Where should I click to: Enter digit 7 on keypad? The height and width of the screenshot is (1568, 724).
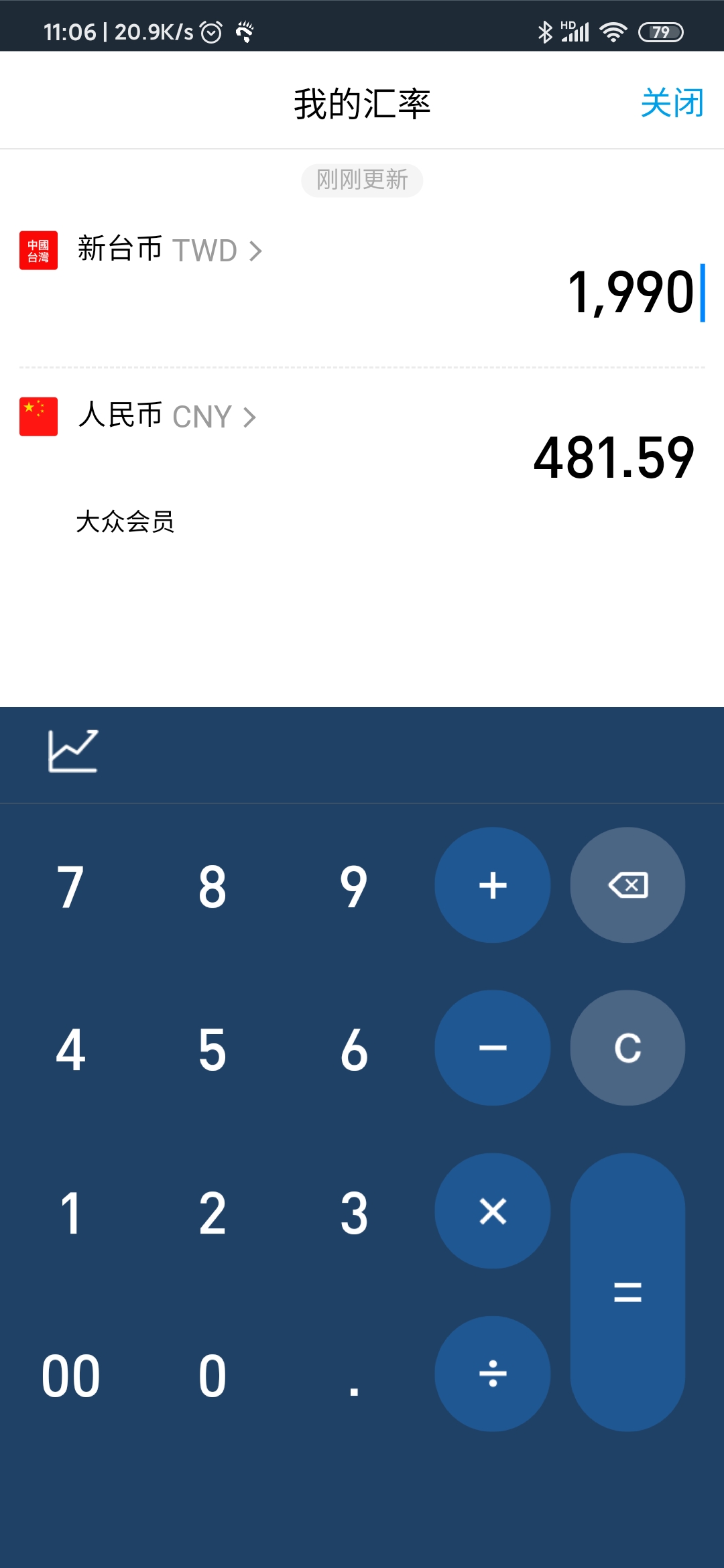tap(70, 887)
